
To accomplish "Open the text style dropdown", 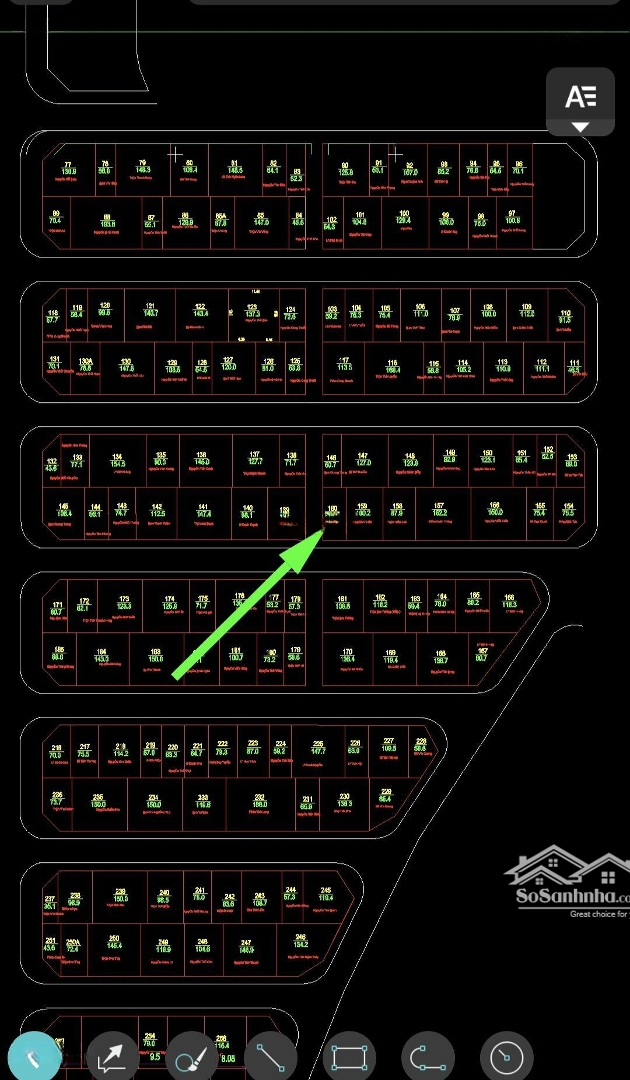I will pyautogui.click(x=580, y=102).
